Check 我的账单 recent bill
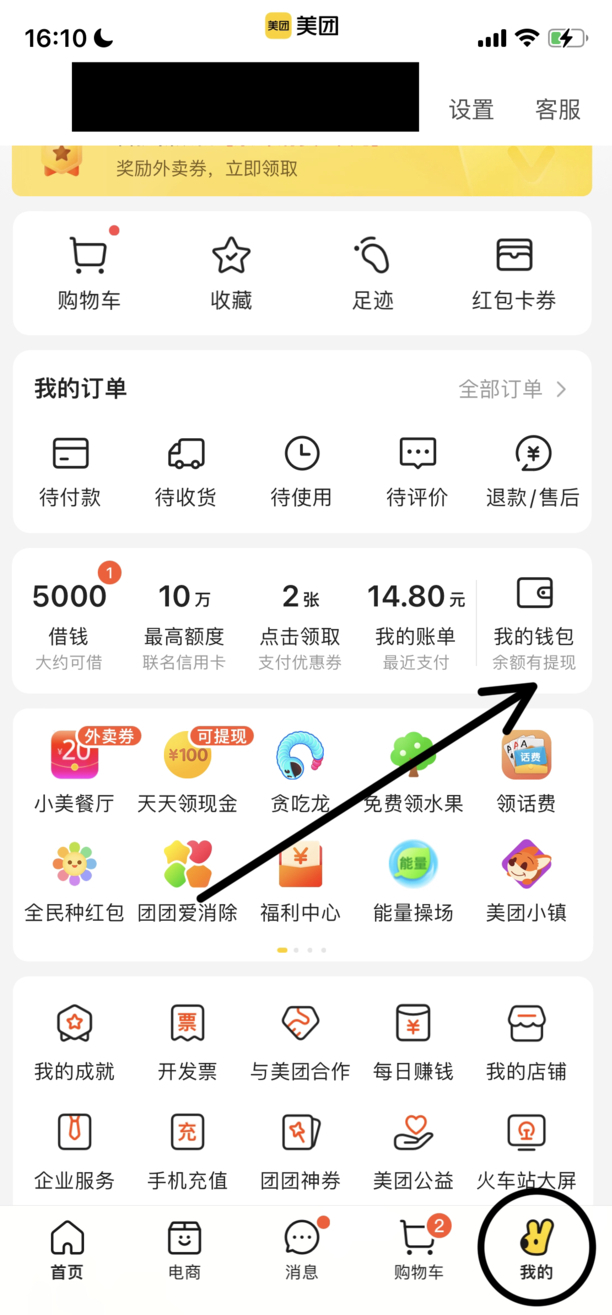The width and height of the screenshot is (612, 1315). [415, 620]
